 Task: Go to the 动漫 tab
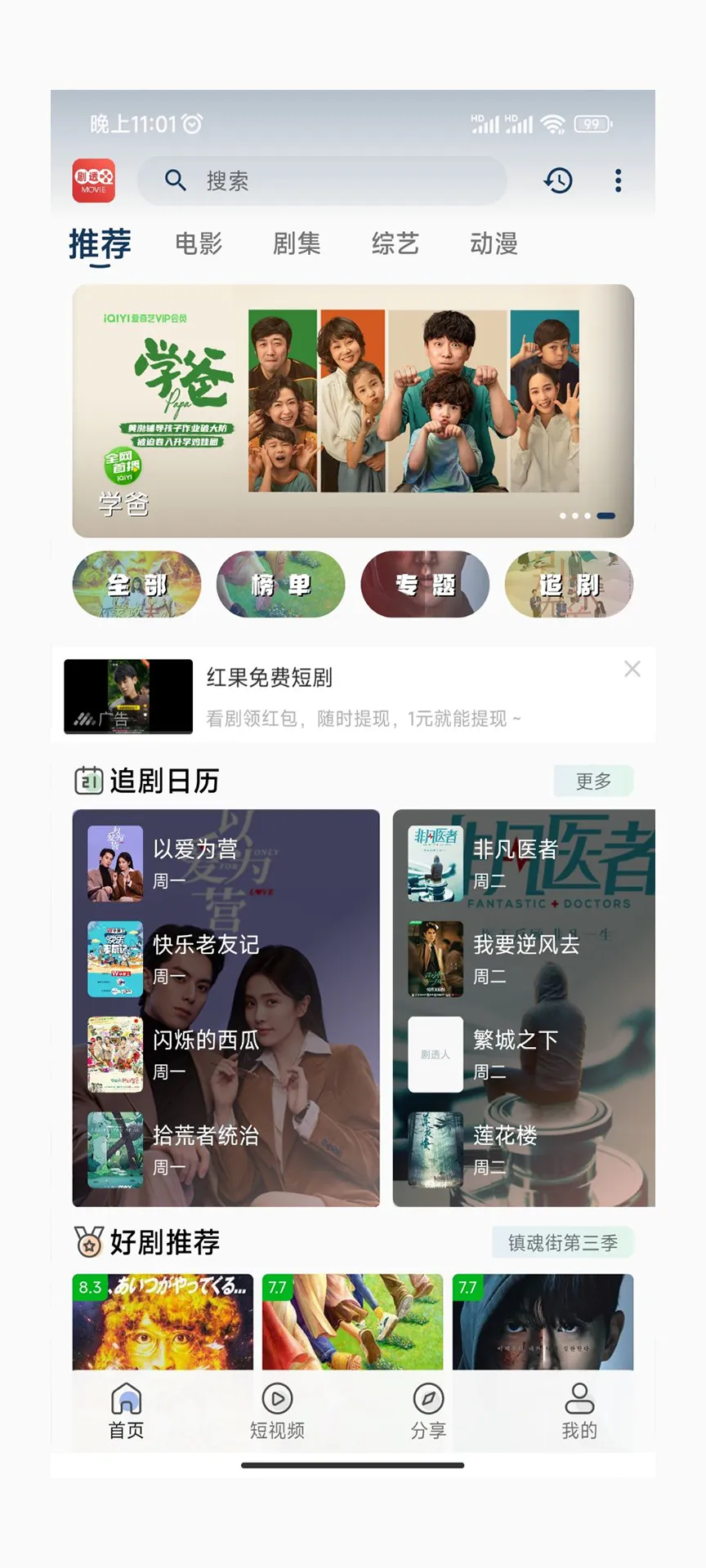coord(494,243)
